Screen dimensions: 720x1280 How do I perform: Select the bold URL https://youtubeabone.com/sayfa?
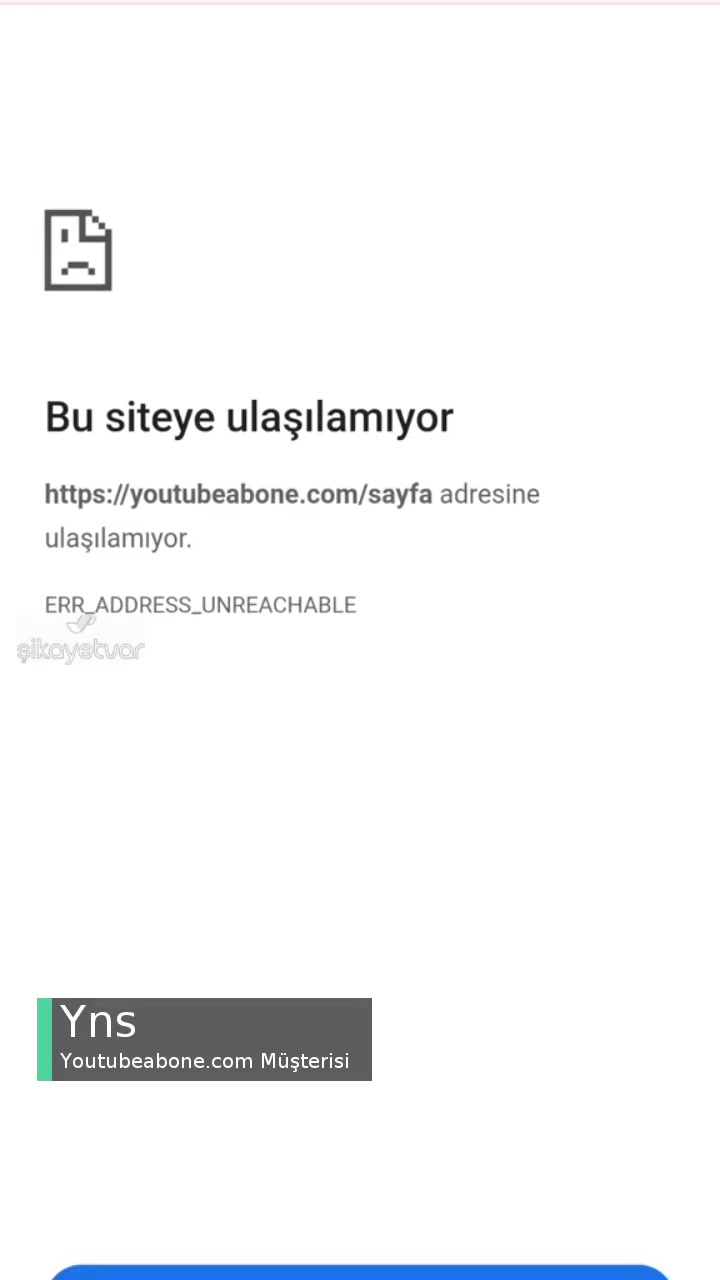[238, 494]
